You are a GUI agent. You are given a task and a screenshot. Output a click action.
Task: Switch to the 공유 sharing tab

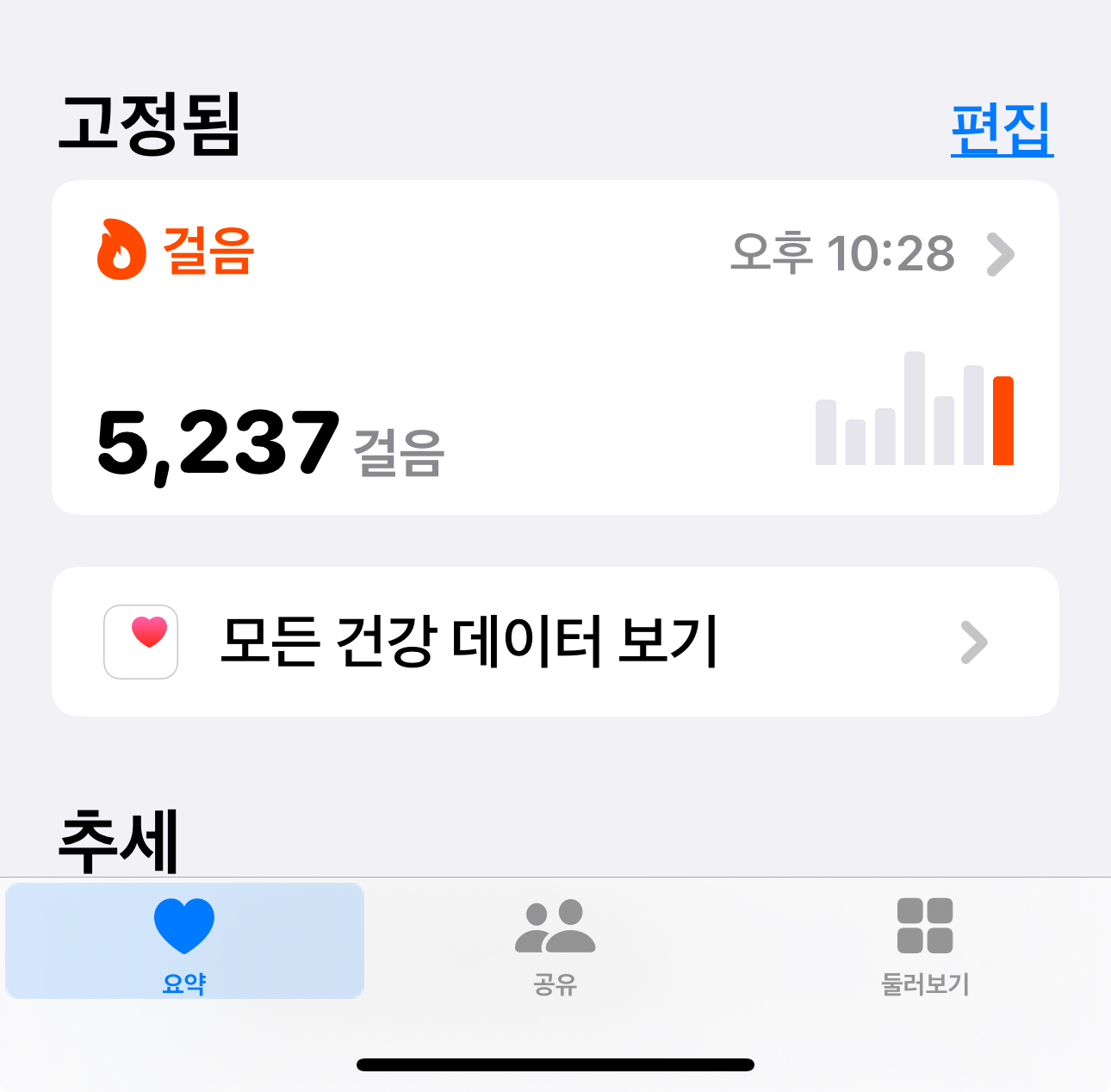click(555, 942)
